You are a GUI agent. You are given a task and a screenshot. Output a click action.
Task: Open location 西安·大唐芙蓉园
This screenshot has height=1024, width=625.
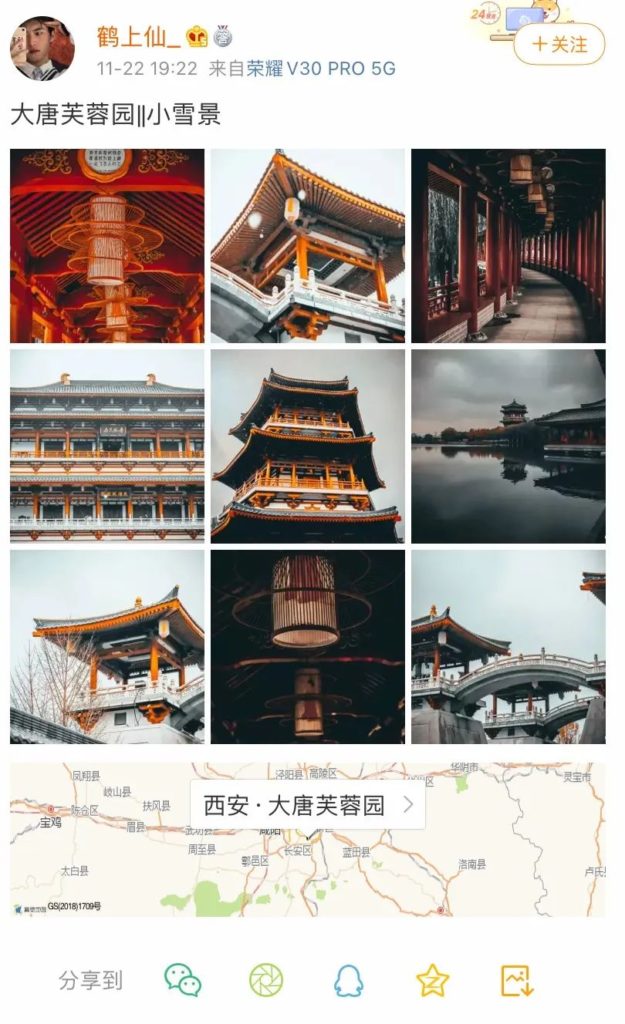(307, 806)
